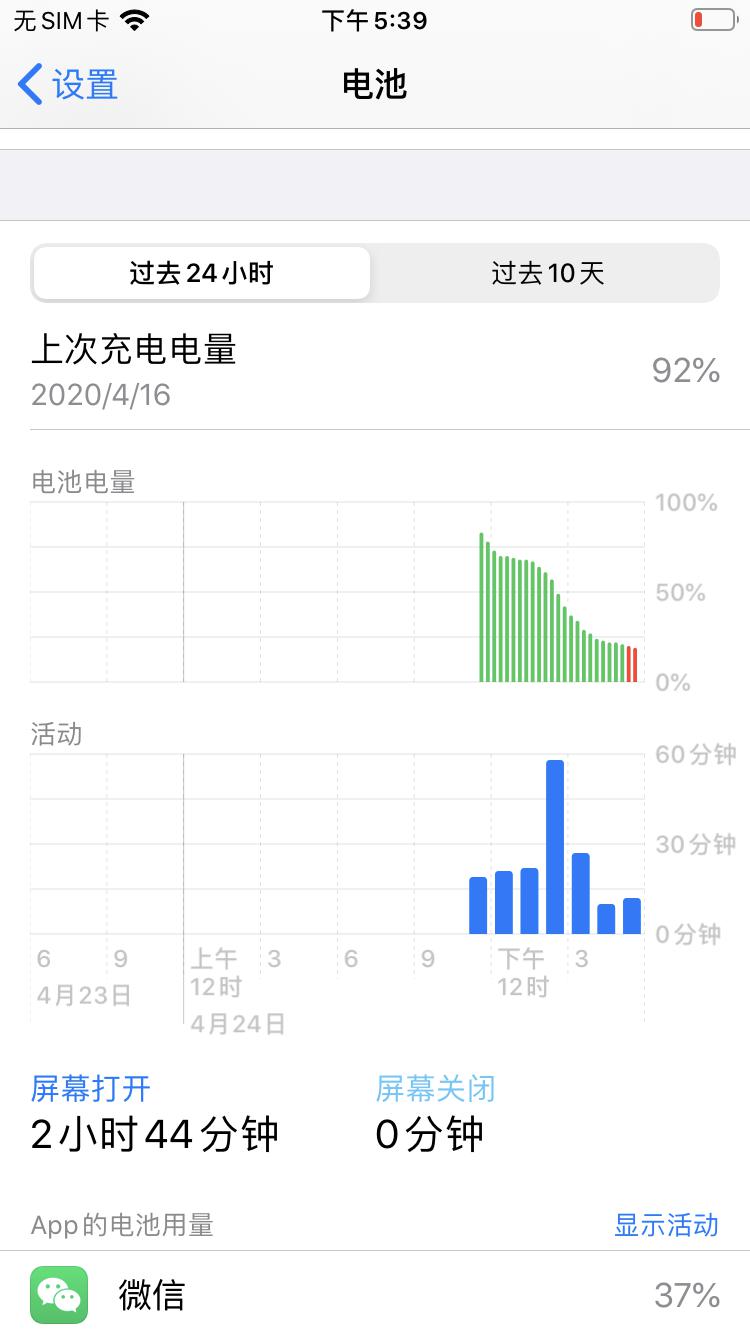Tap the red low-battery bar in the chart
The width and height of the screenshot is (750, 1334).
click(x=632, y=665)
